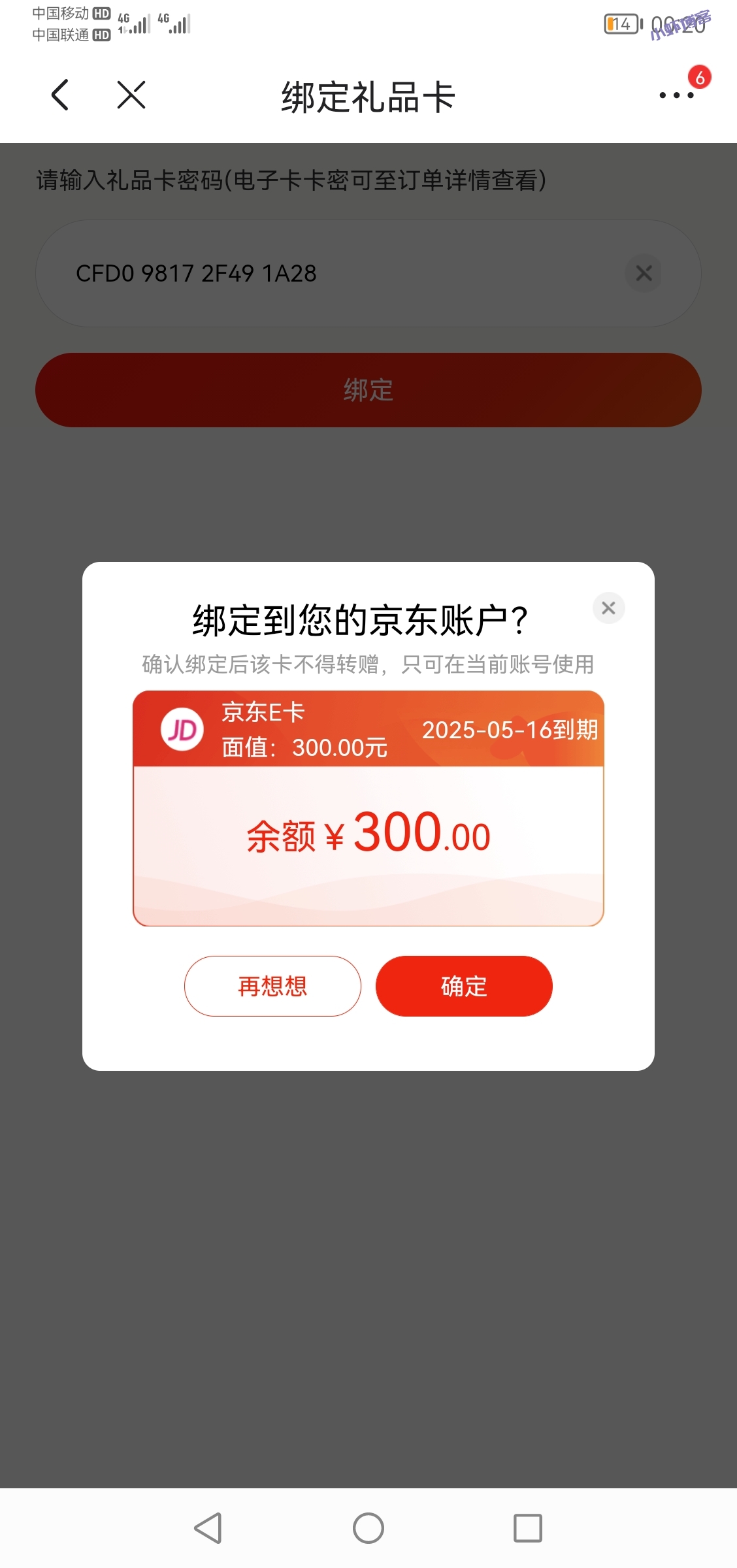Tap 再想想 to reconsider binding
Viewport: 737px width, 1568px height.
272,987
